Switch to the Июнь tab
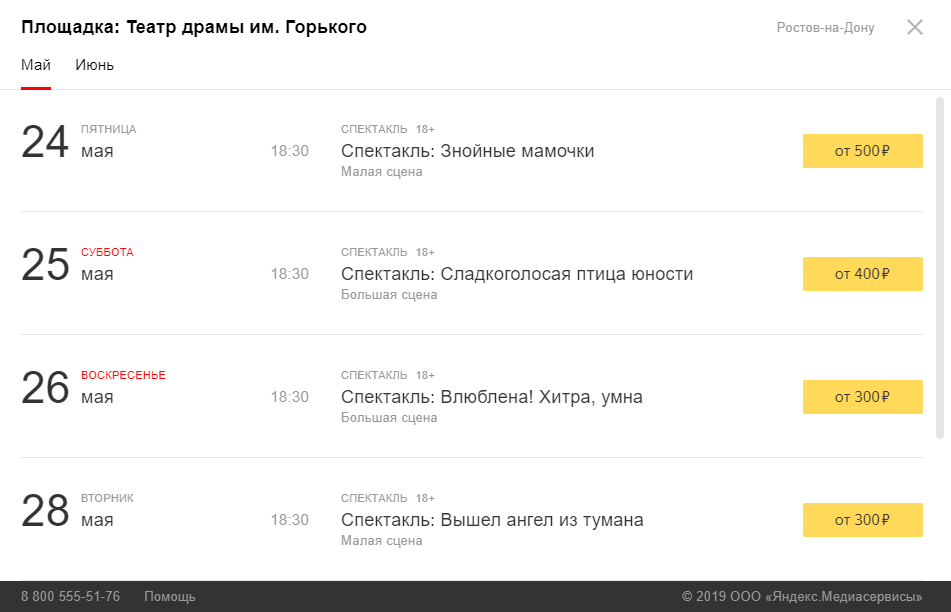This screenshot has height=612, width=951. coord(94,66)
